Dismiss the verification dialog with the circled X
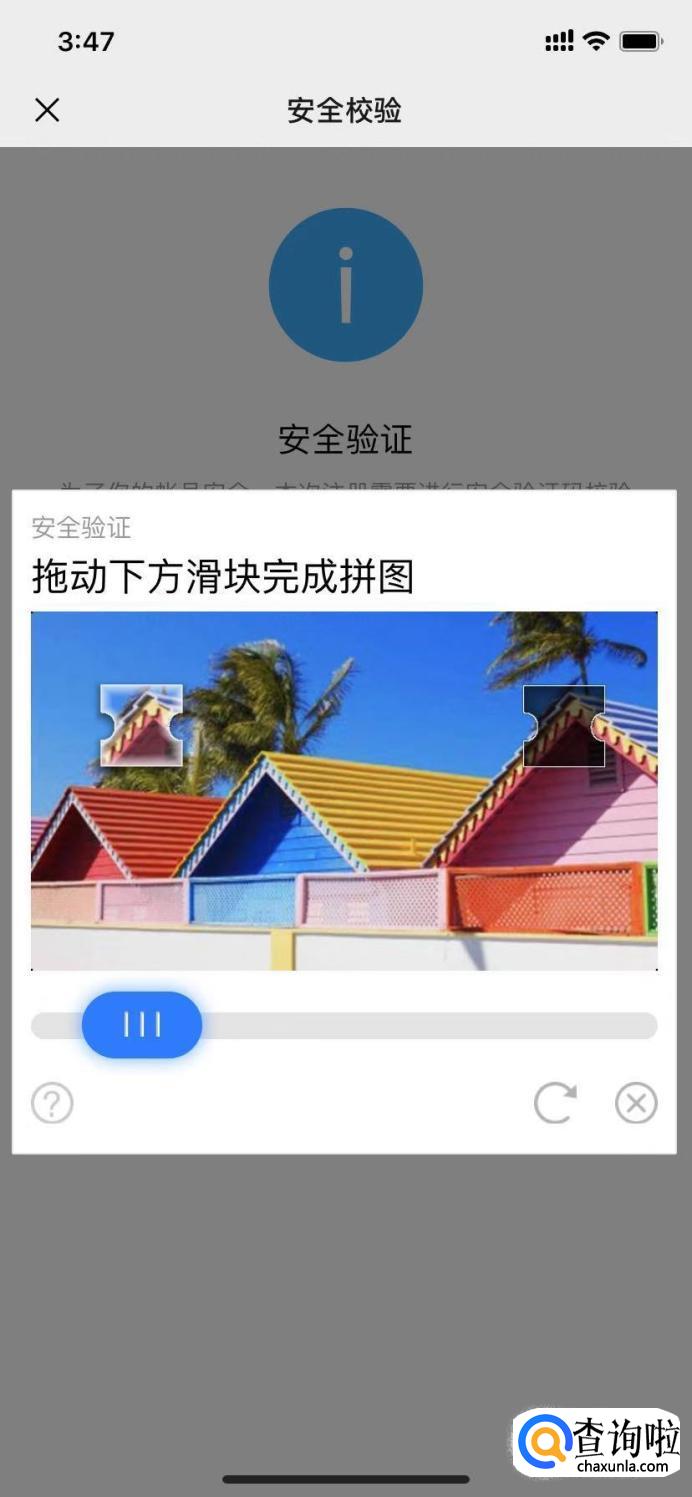This screenshot has height=1497, width=692. (636, 1103)
